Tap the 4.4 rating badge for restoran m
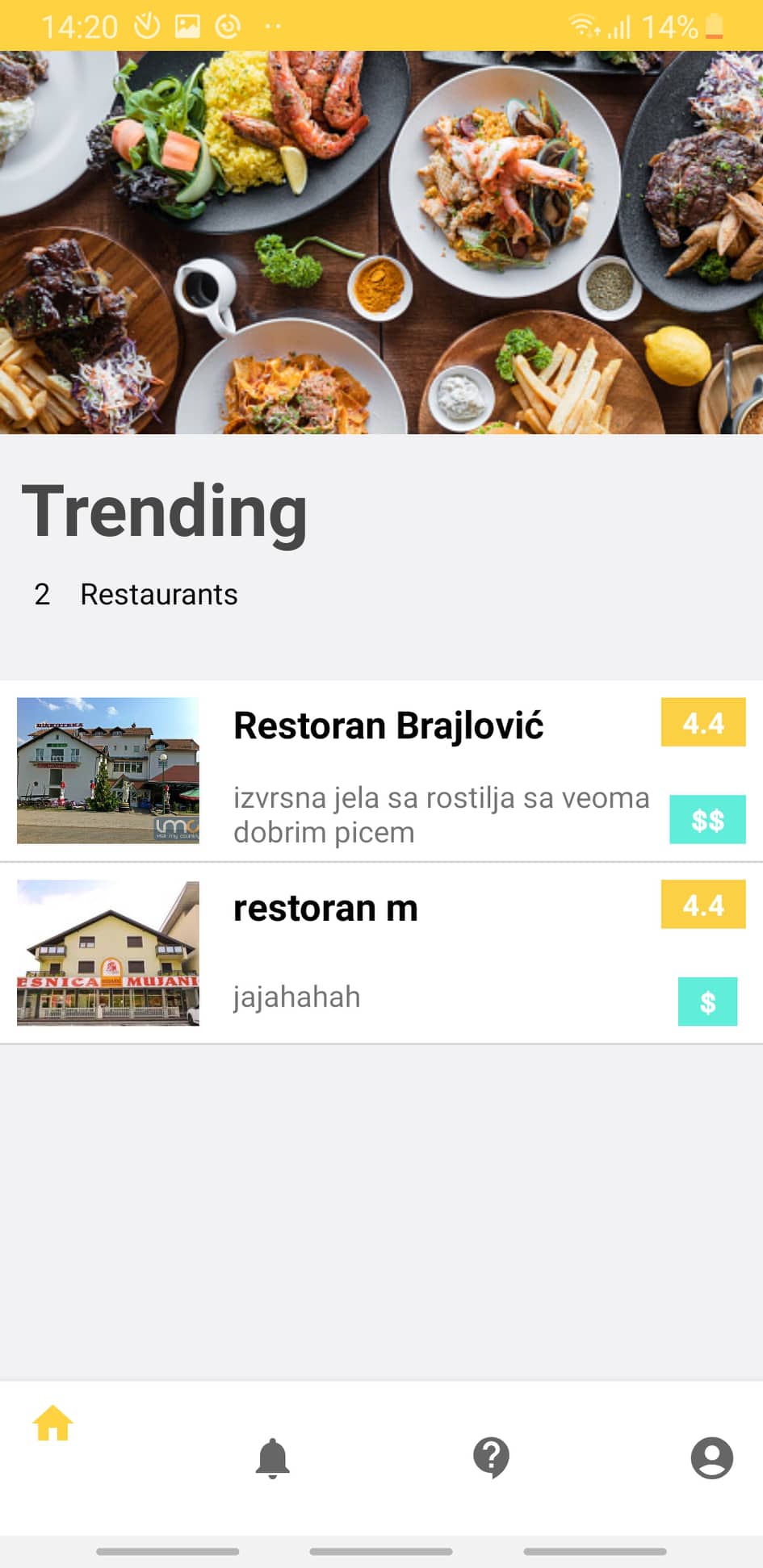This screenshot has width=763, height=1568. coord(702,905)
